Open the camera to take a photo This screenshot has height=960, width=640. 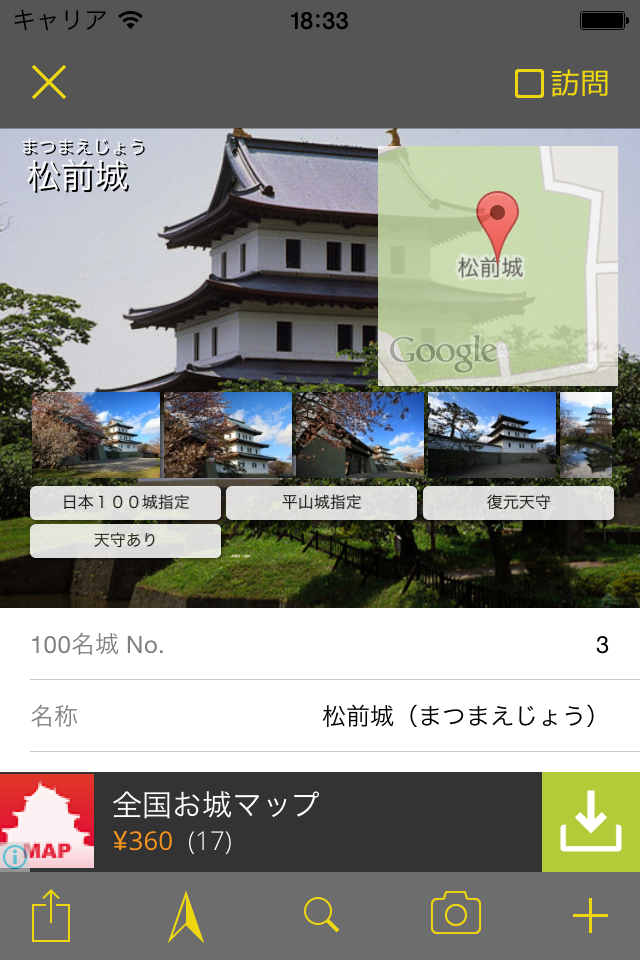456,915
